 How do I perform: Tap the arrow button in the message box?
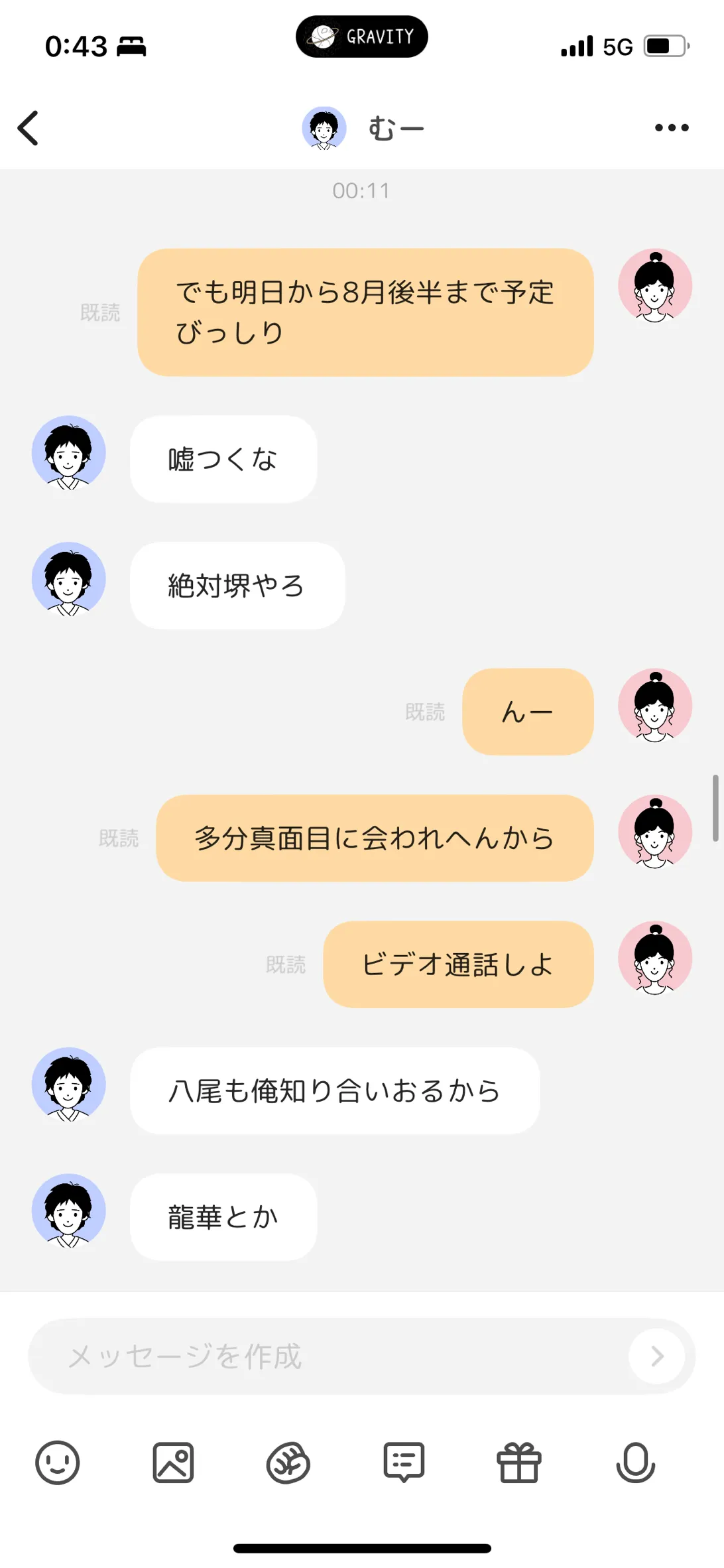[x=657, y=1356]
